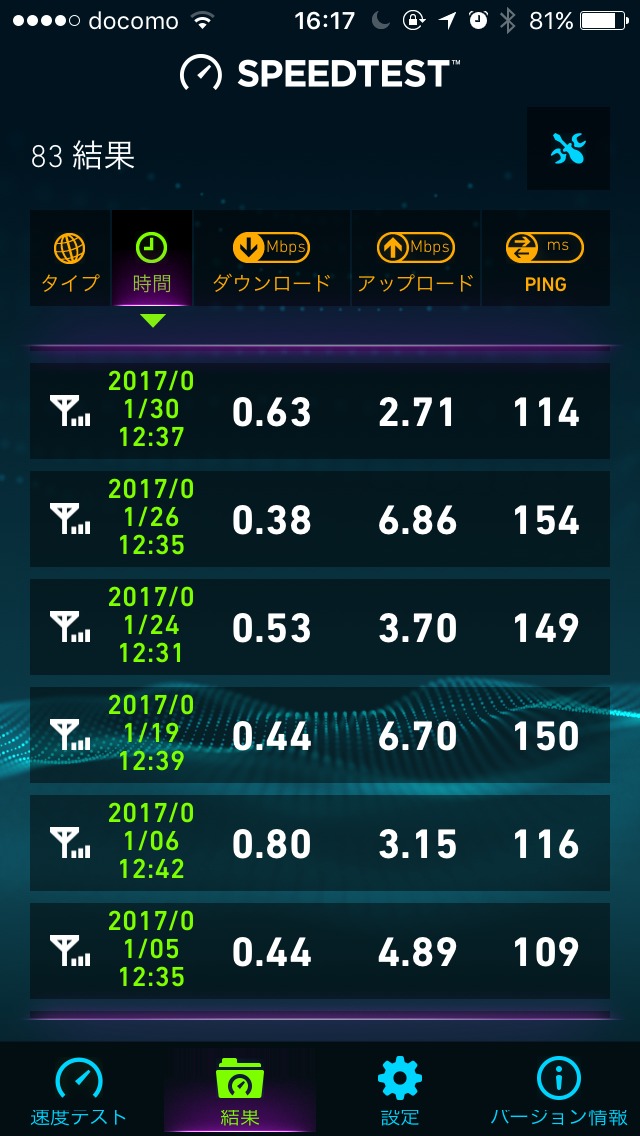The width and height of the screenshot is (640, 1136).
Task: Sort results by ダウンロード speed
Action: (271, 260)
